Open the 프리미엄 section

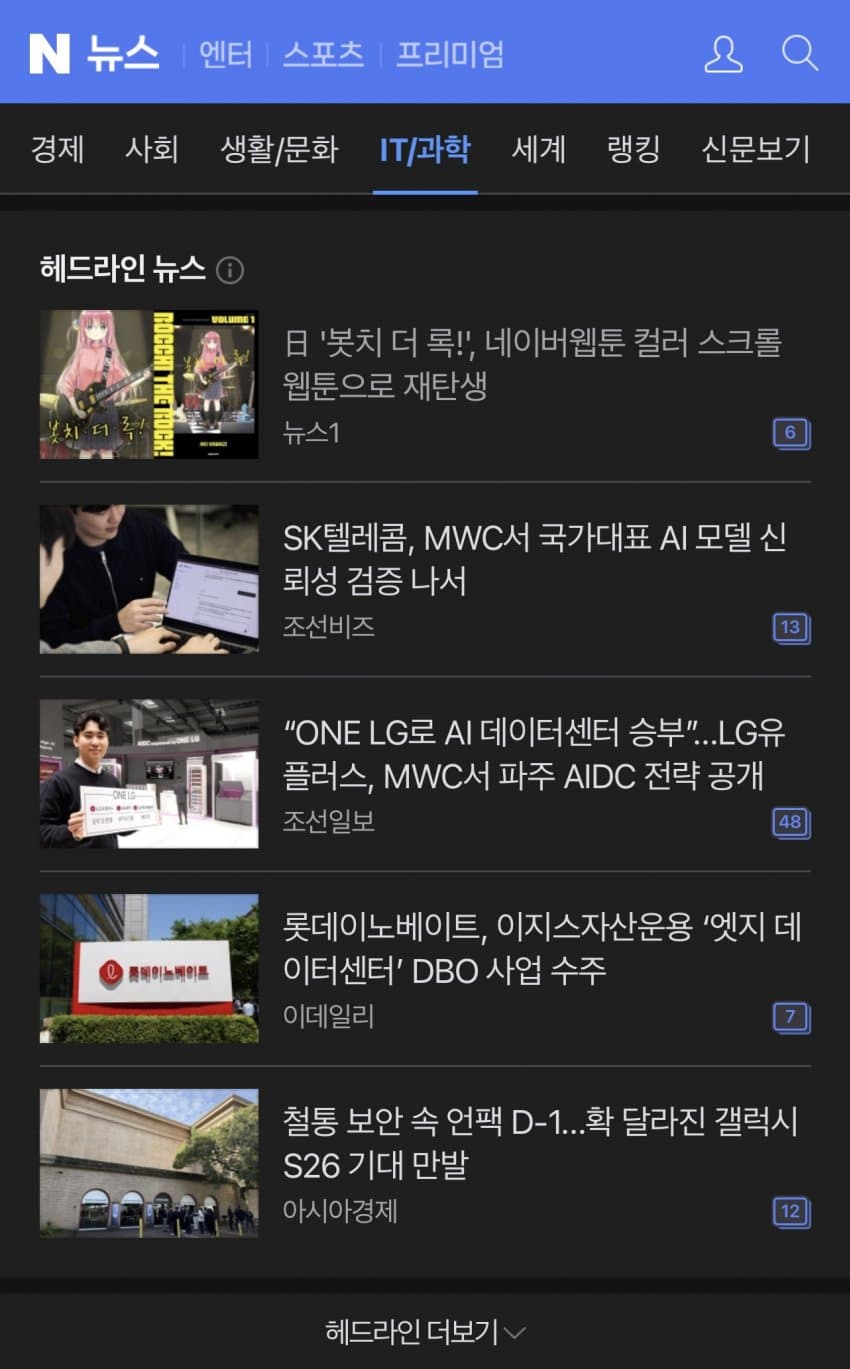pyautogui.click(x=449, y=53)
